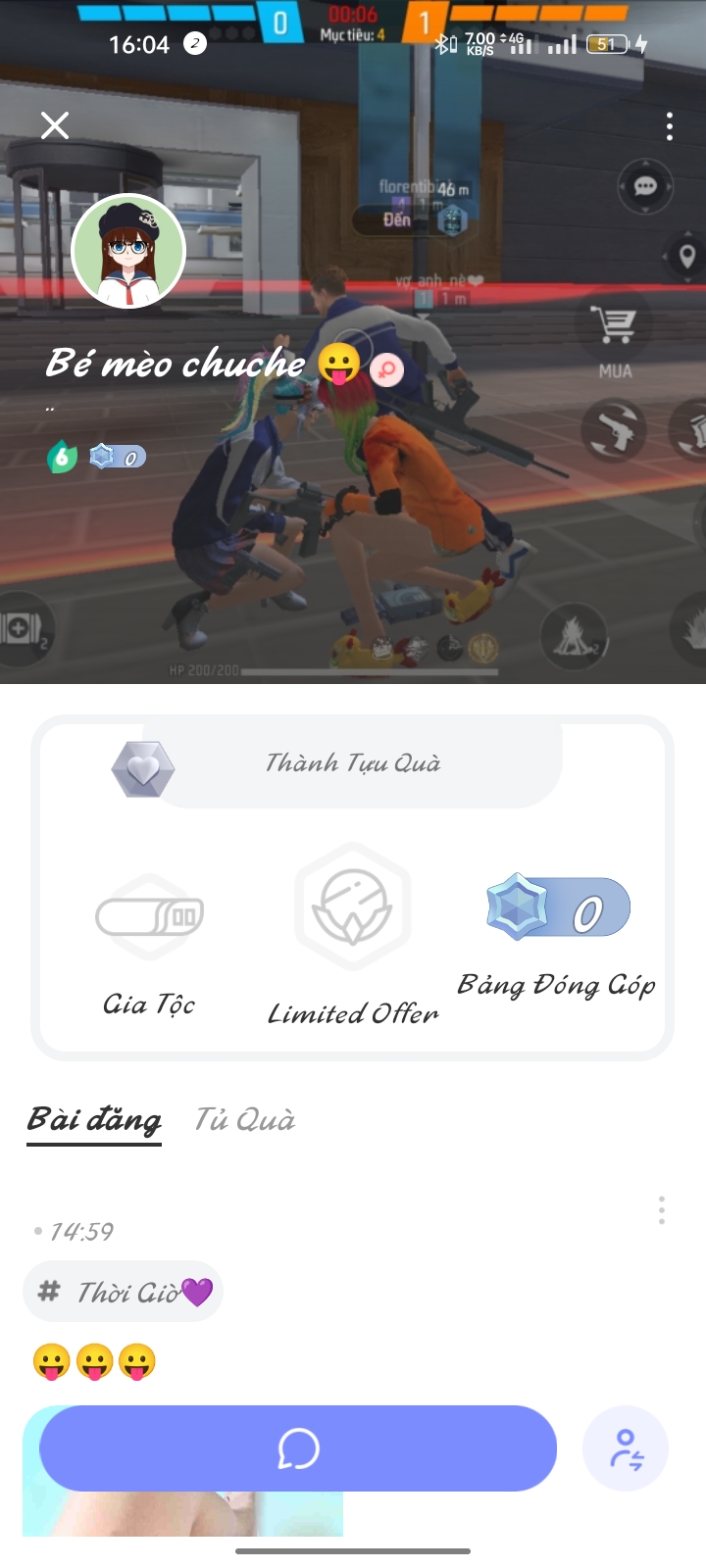Open the profile overflow menu
Image resolution: width=706 pixels, height=1568 pixels.
(x=670, y=126)
